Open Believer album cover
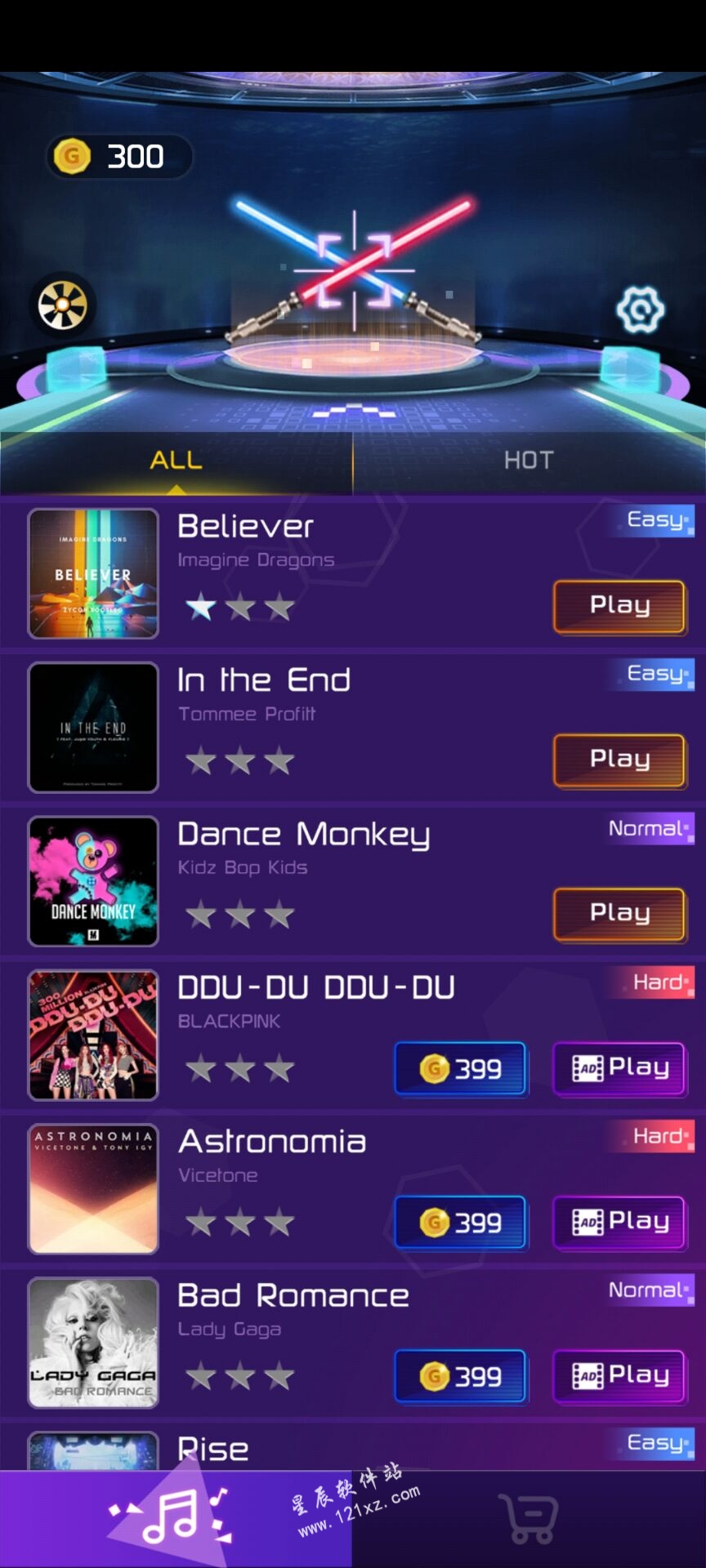This screenshot has height=1568, width=706. [93, 573]
